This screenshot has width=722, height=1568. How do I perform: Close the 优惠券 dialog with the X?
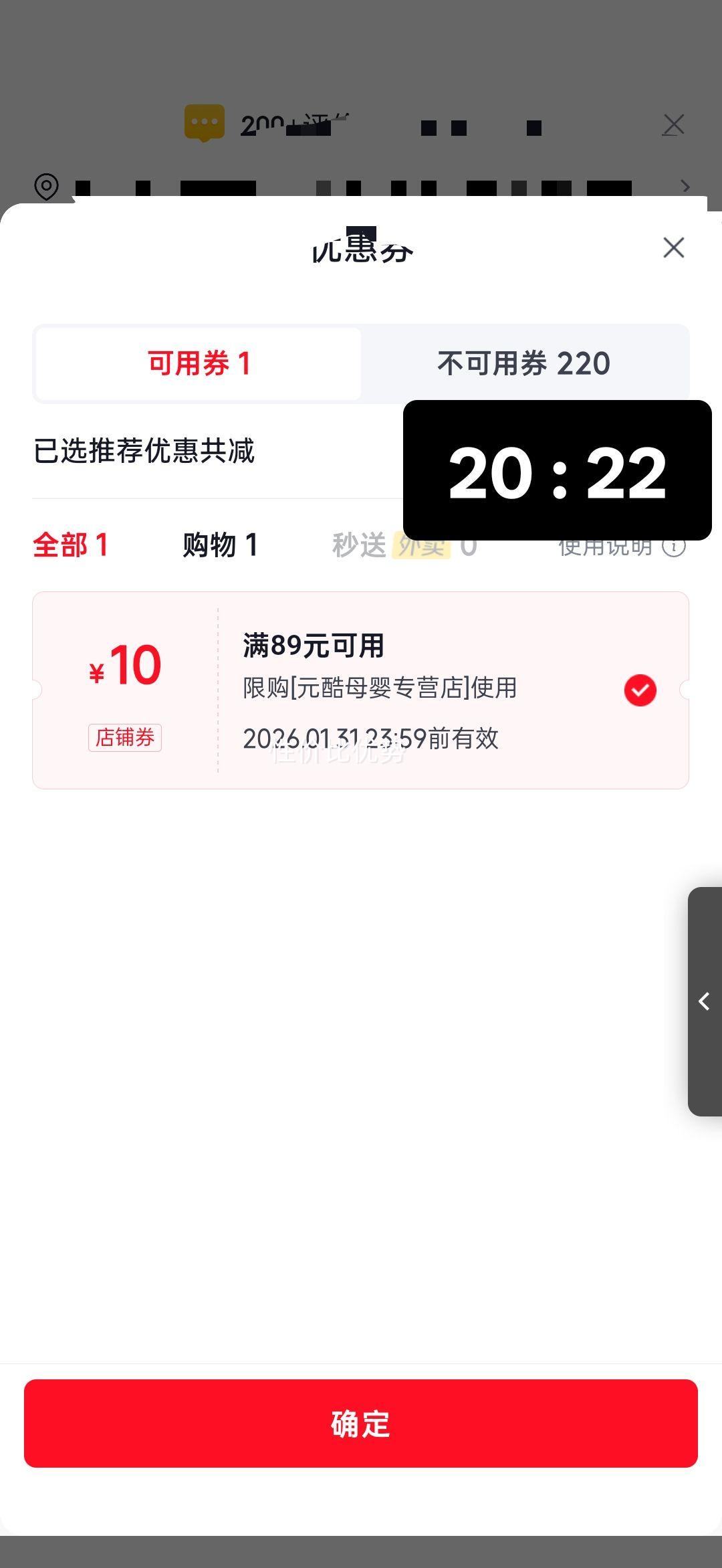[x=673, y=248]
